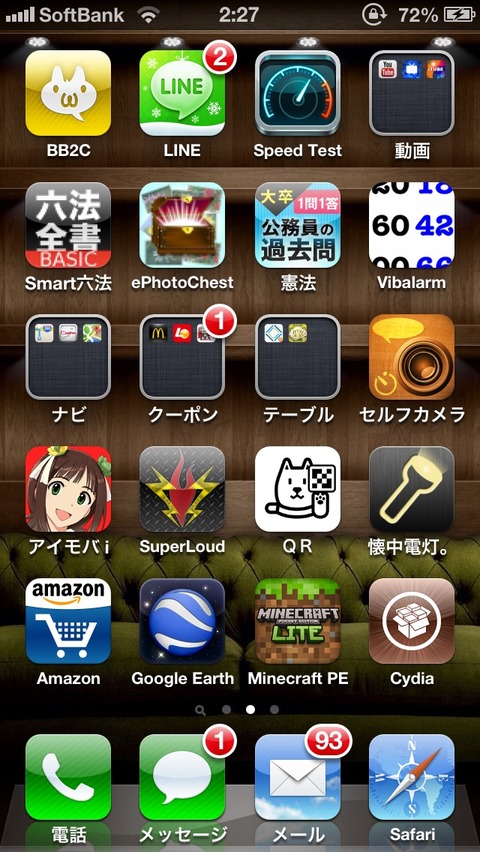Launch Safari from the dock
480x852 pixels.
point(412,777)
